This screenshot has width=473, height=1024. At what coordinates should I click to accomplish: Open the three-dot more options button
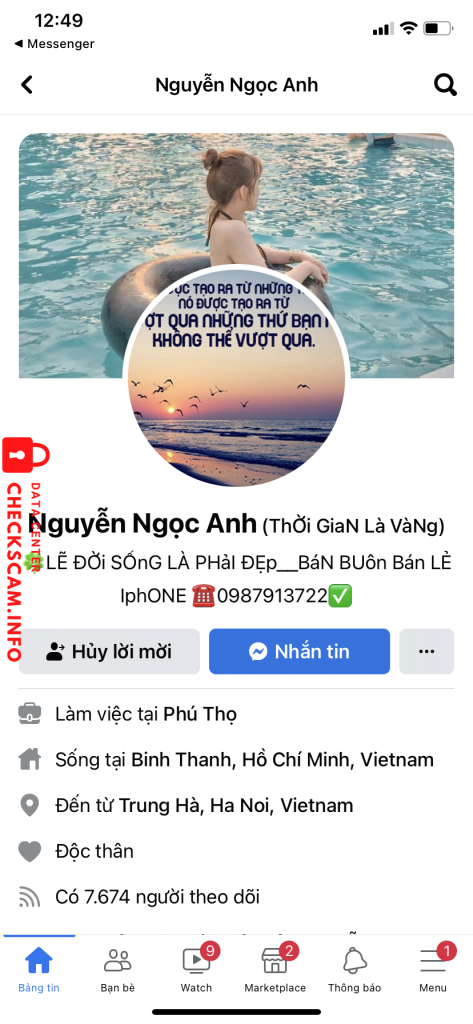tap(427, 651)
